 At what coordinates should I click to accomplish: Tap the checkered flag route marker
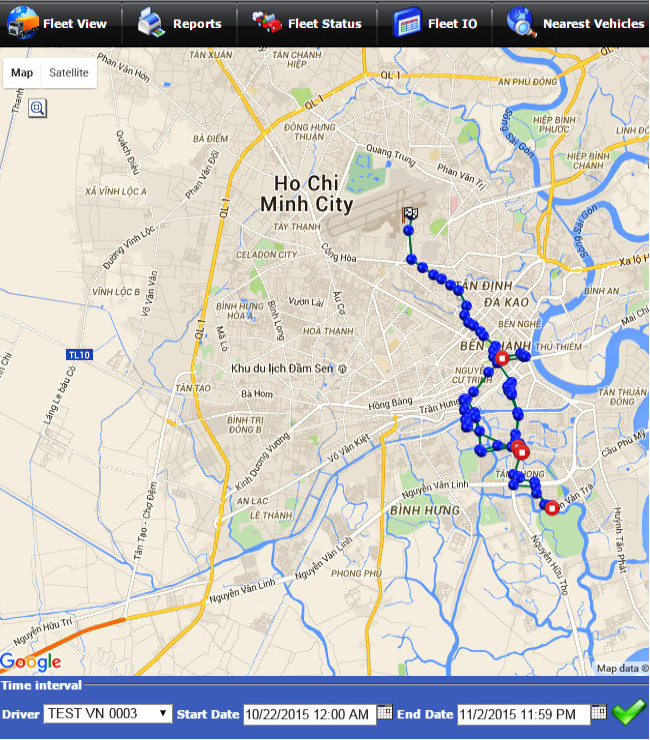tap(410, 214)
